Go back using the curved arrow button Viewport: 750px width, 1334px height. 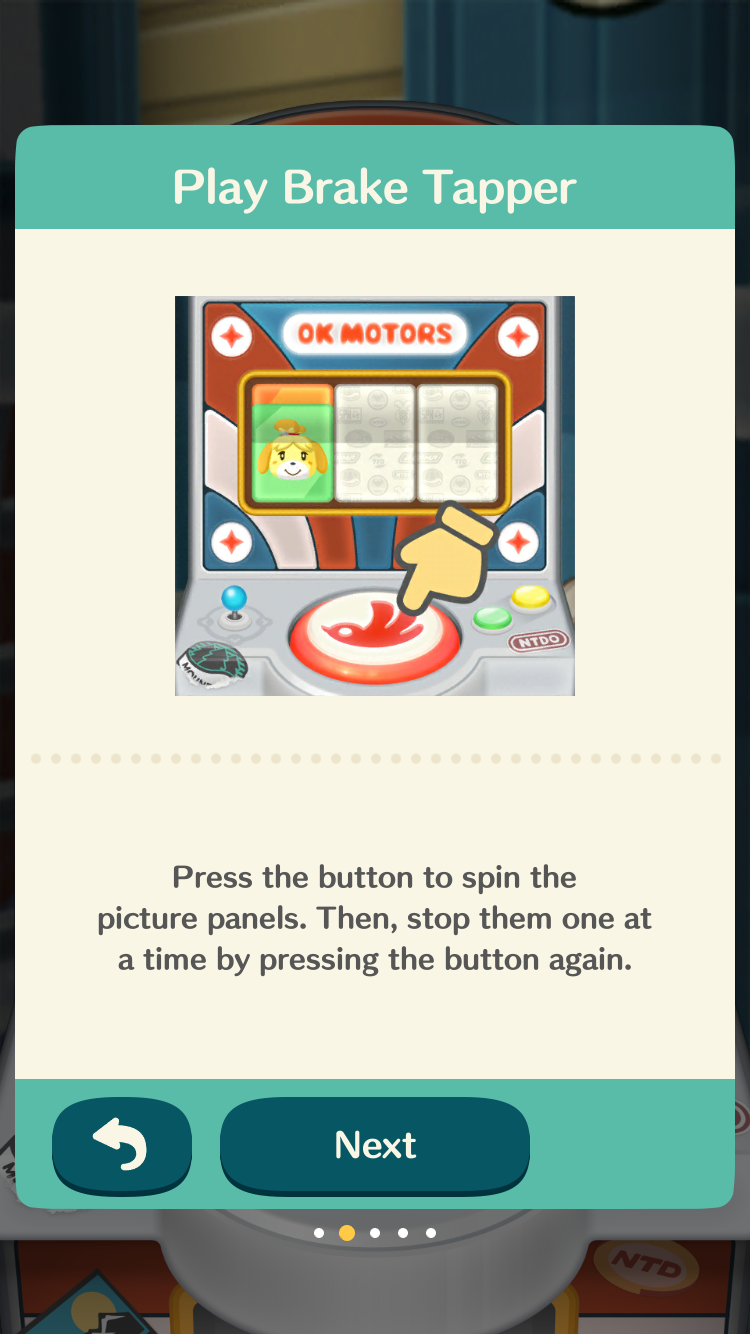pos(122,1146)
